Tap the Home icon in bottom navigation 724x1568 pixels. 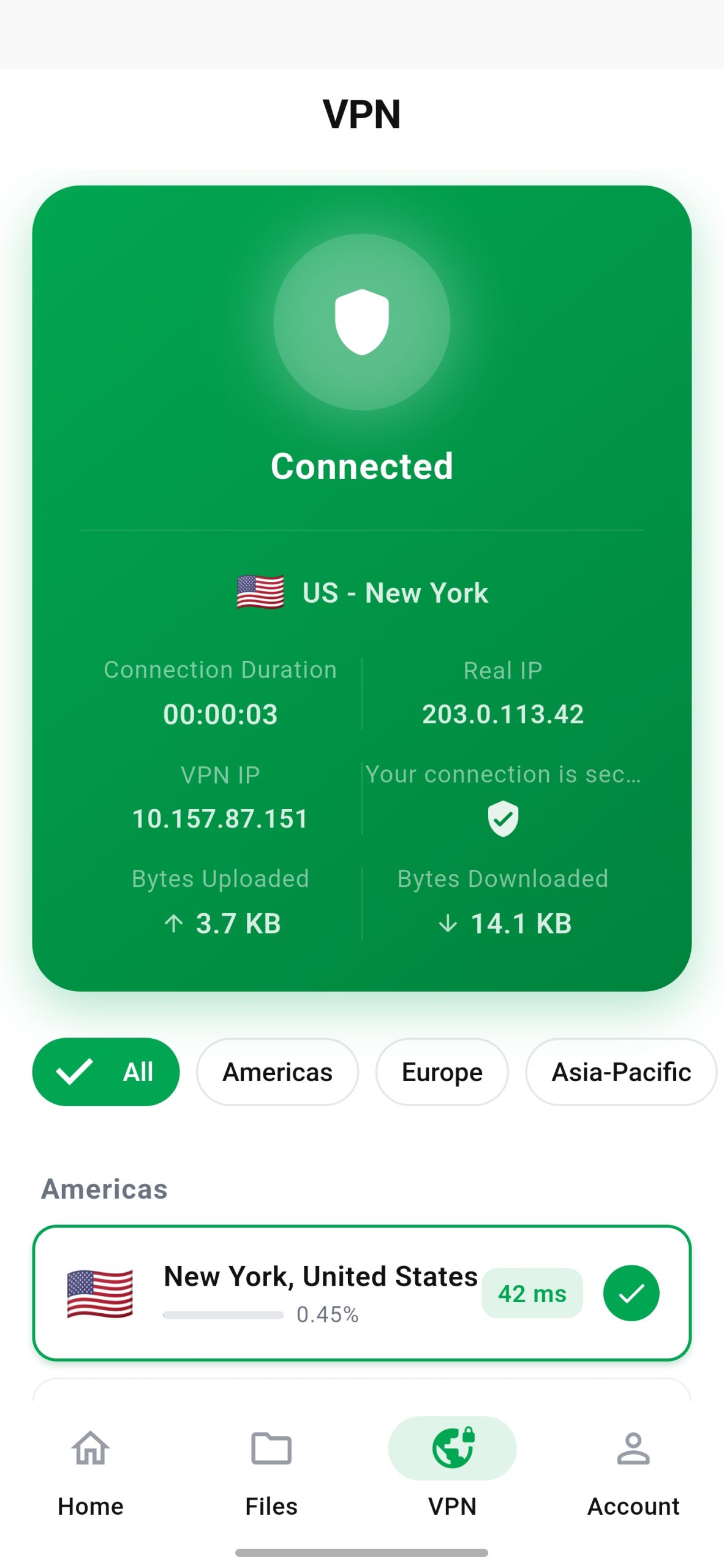tap(89, 1450)
